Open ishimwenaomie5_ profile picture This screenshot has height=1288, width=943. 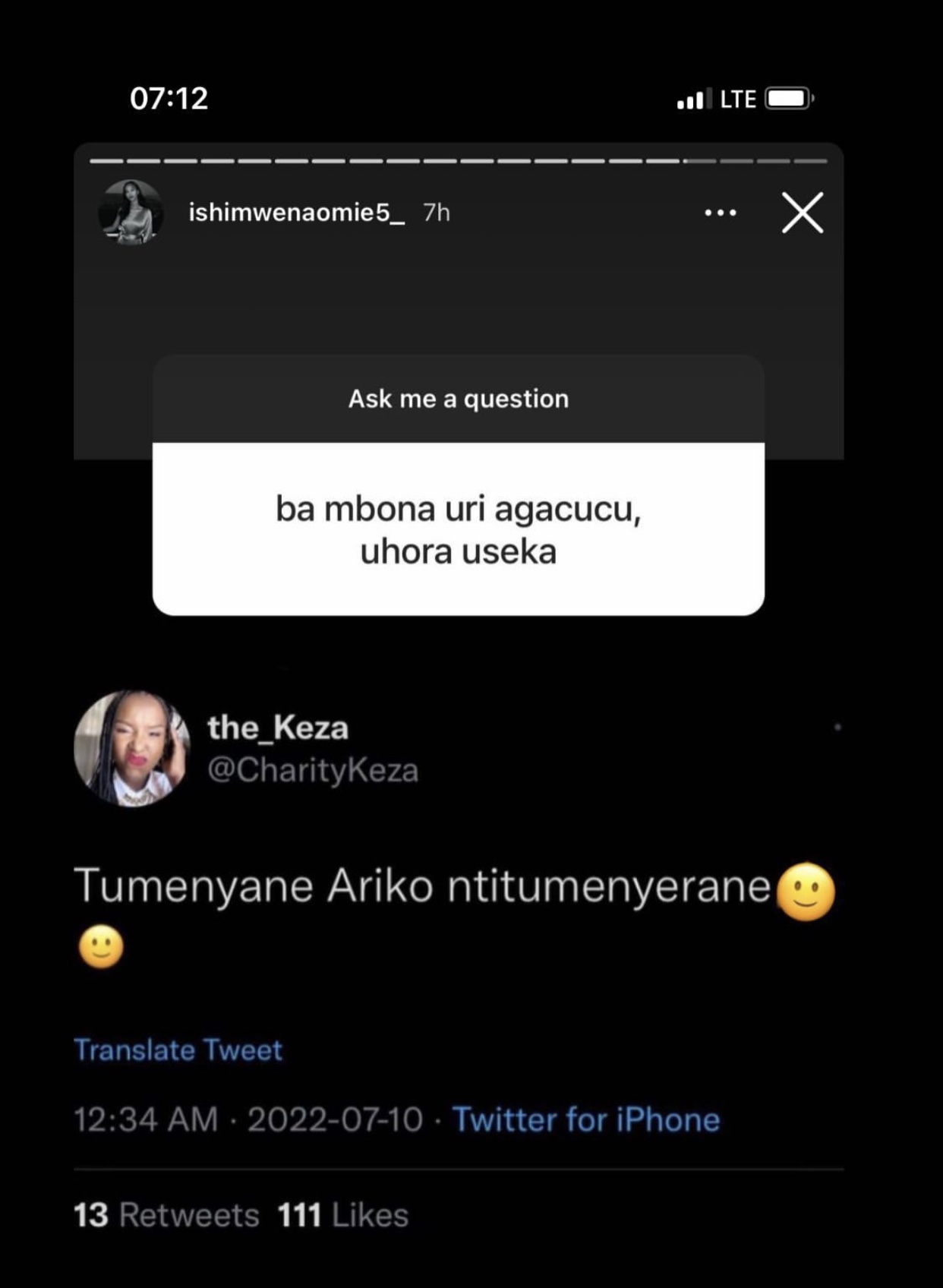click(131, 213)
